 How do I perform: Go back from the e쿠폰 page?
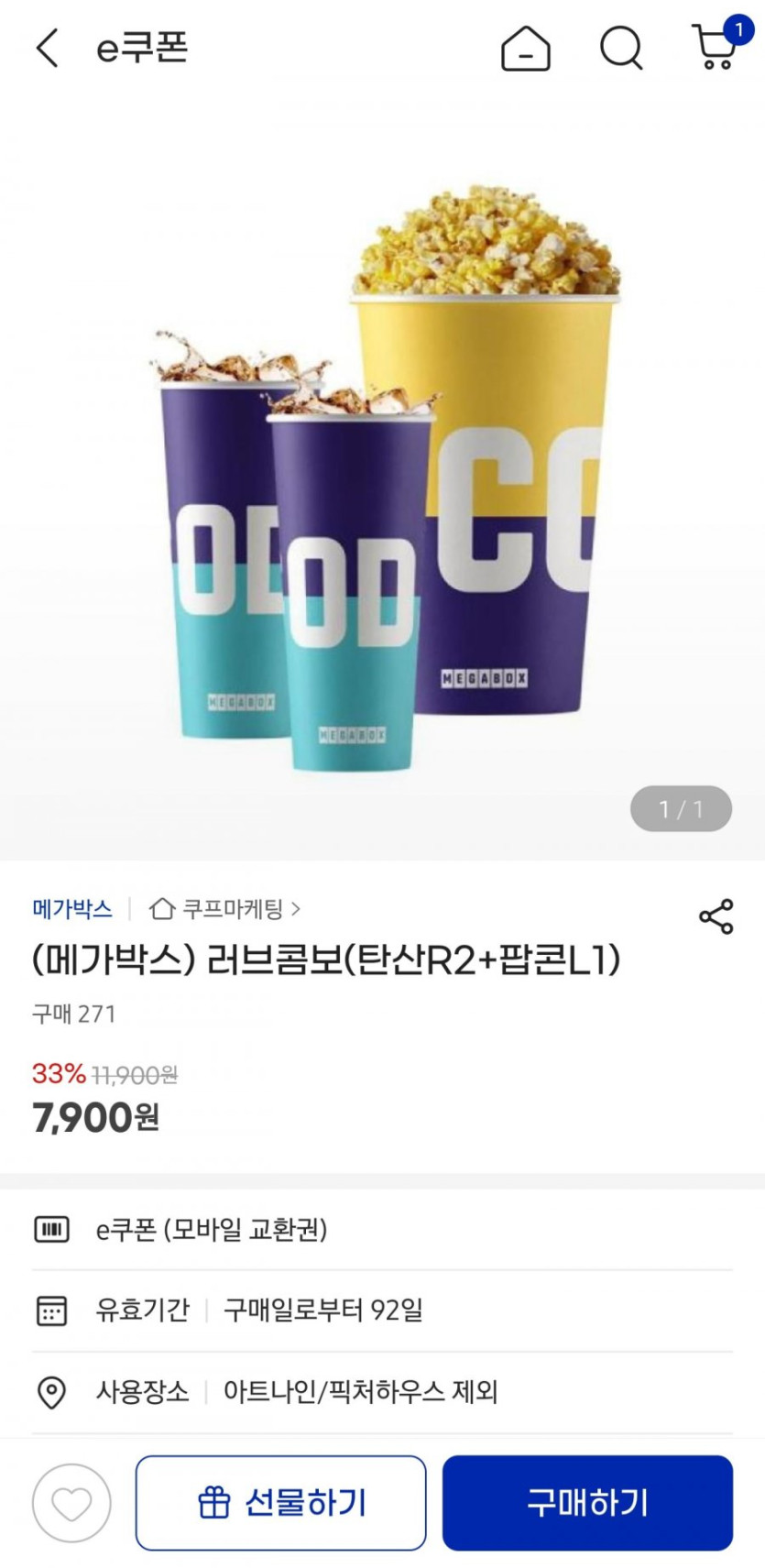click(x=47, y=48)
